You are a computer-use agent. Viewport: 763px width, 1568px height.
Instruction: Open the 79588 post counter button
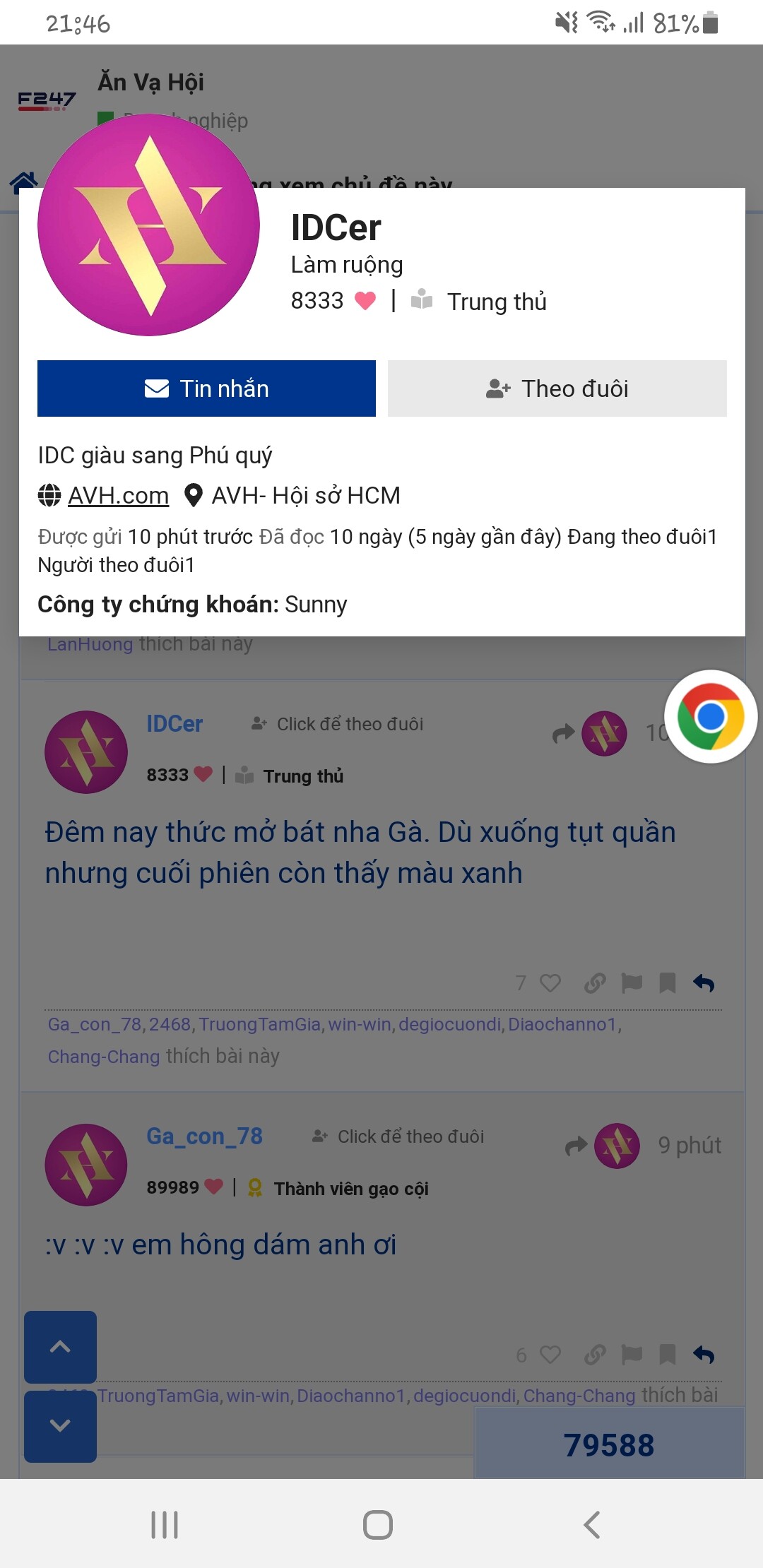pyautogui.click(x=609, y=1445)
